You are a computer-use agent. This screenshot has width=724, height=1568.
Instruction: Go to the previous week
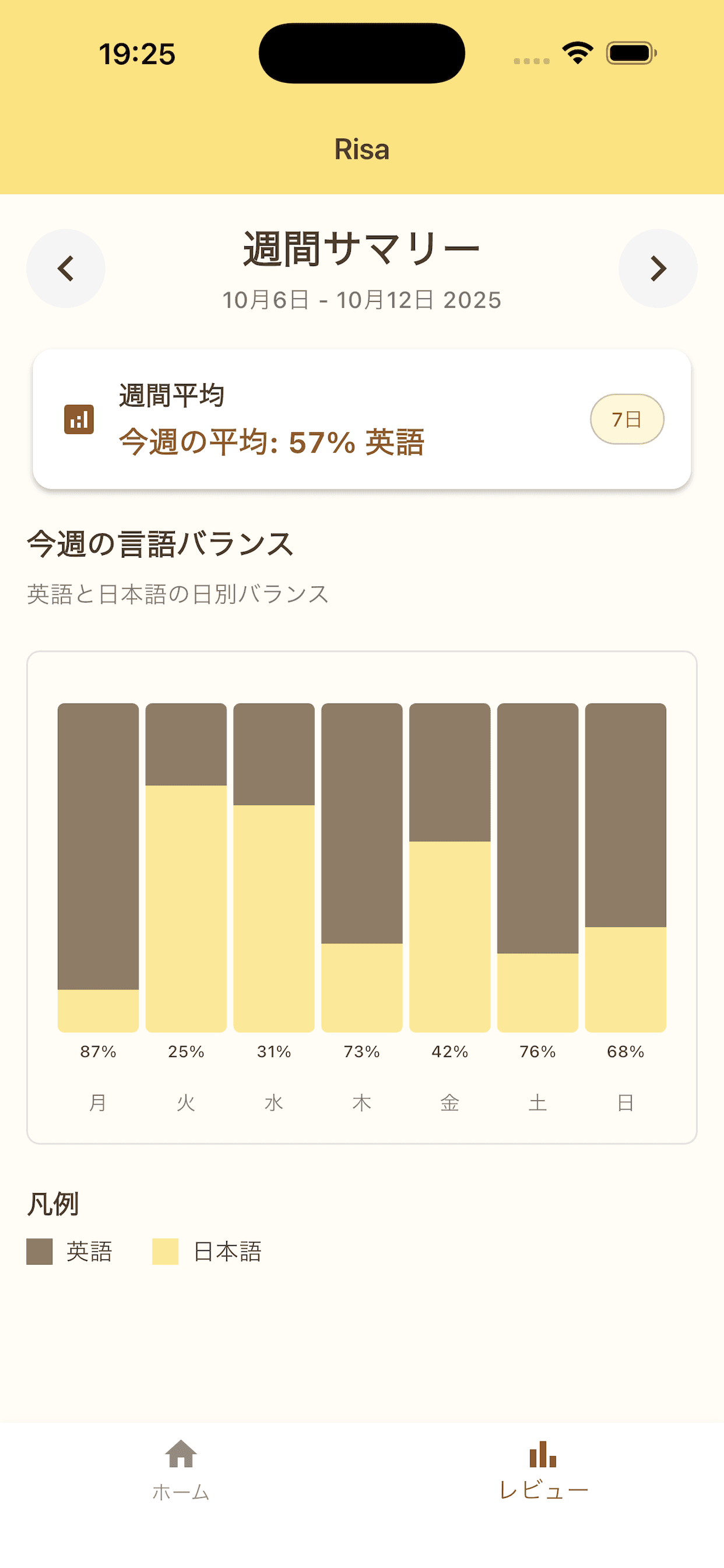click(66, 268)
